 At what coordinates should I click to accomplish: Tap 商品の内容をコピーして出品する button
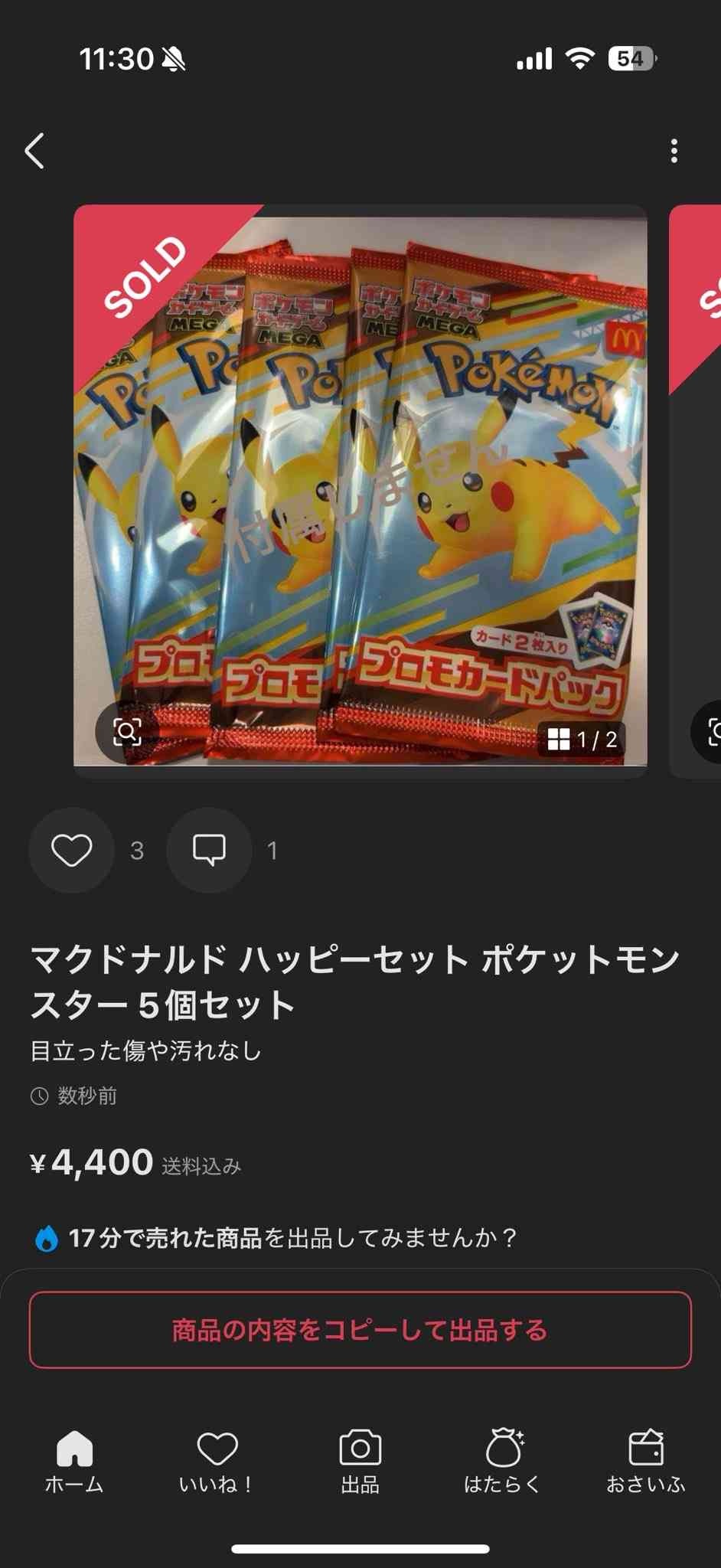coord(360,1330)
